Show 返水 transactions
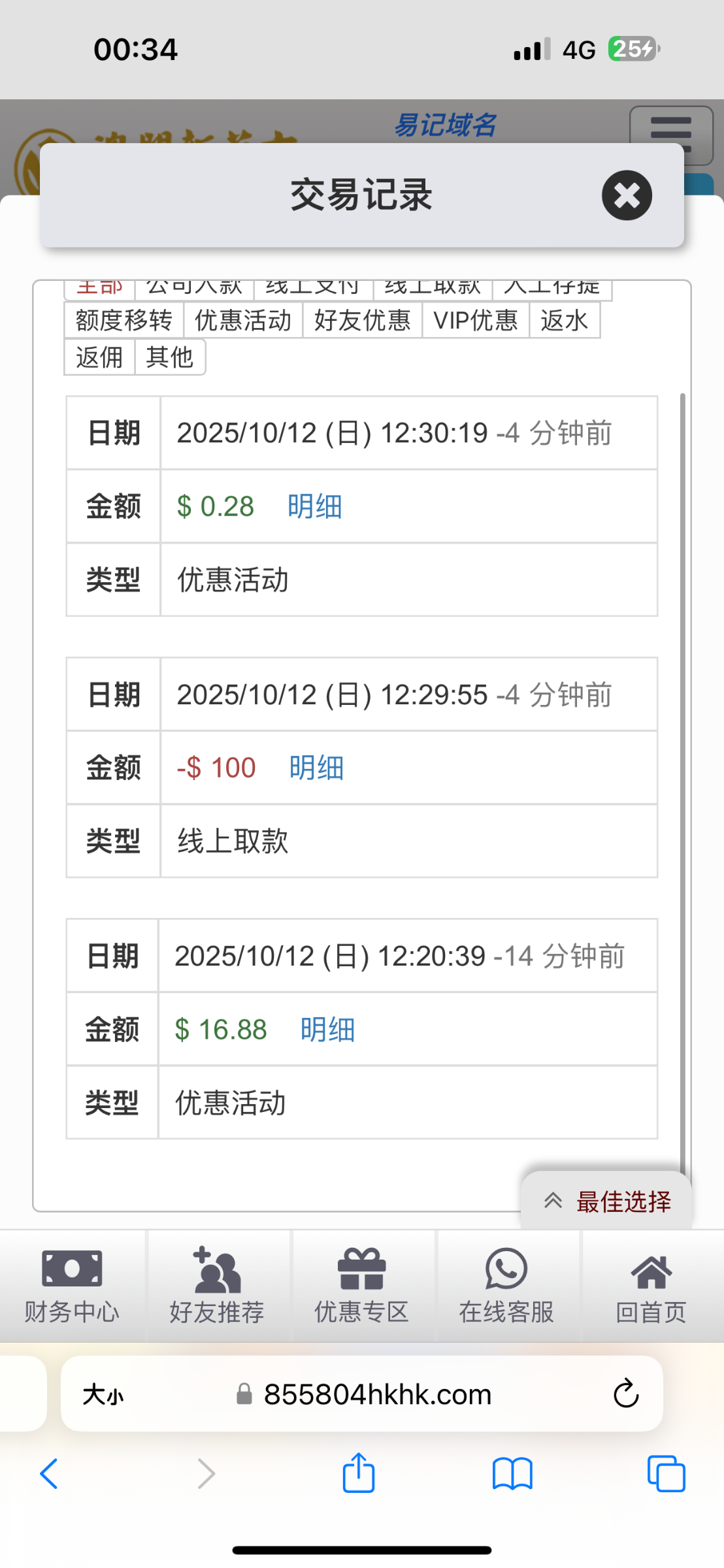Viewport: 724px width, 1568px height. [x=564, y=321]
